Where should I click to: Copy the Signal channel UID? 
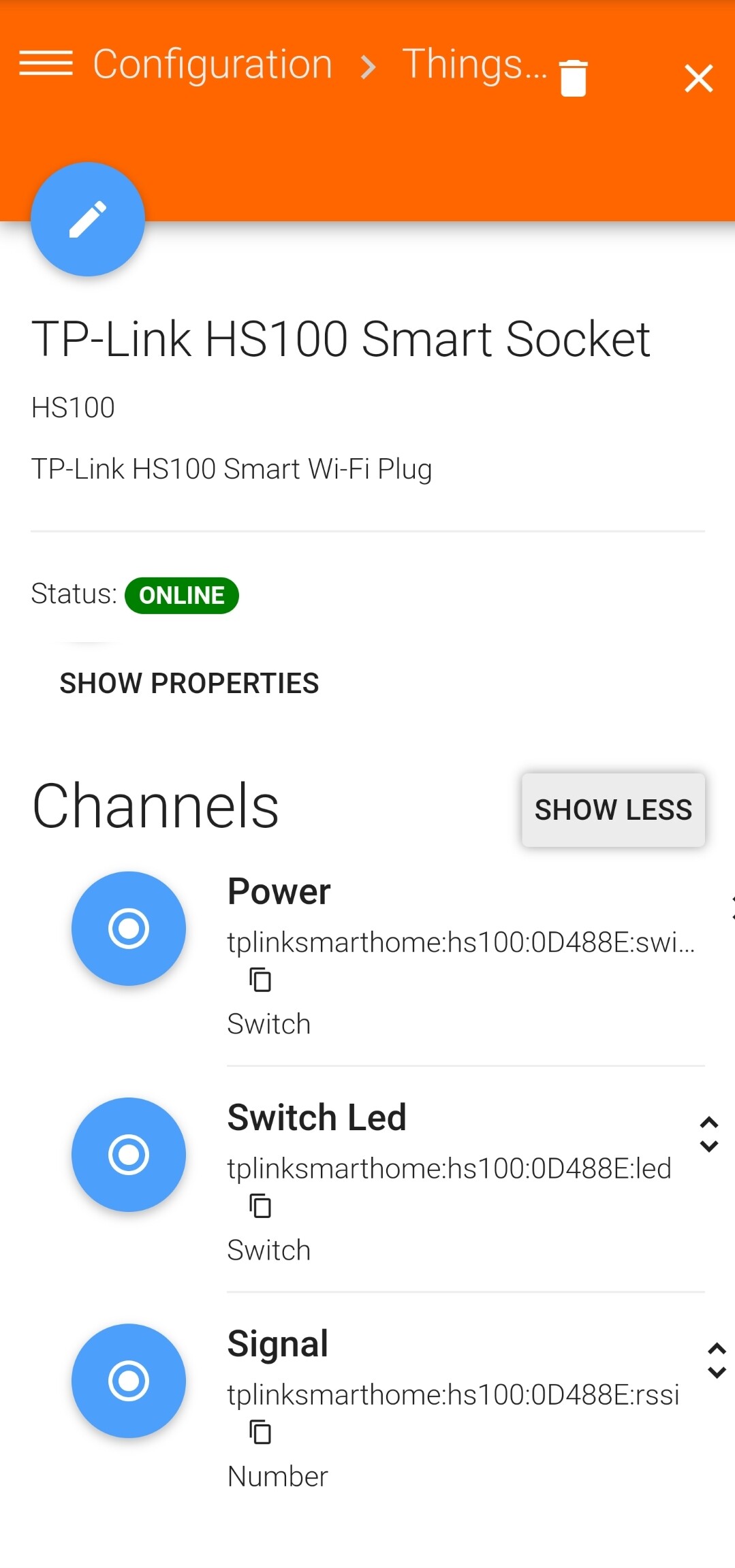click(x=260, y=1432)
